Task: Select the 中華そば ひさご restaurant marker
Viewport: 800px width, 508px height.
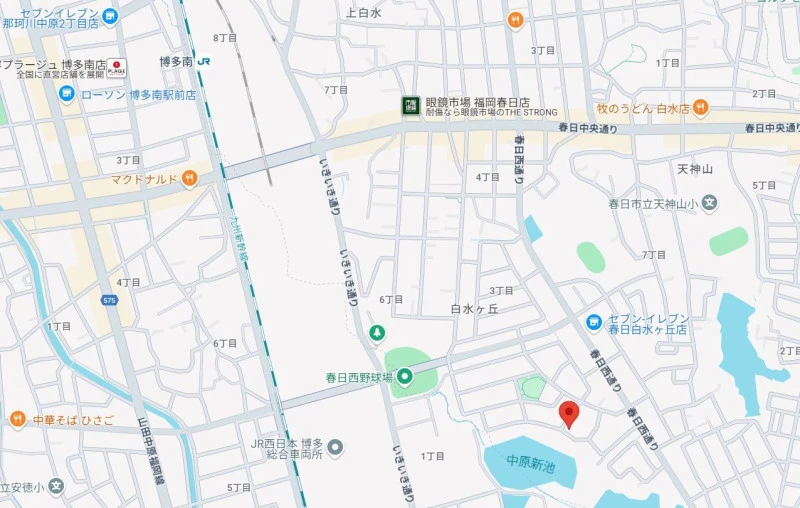Action: click(17, 420)
